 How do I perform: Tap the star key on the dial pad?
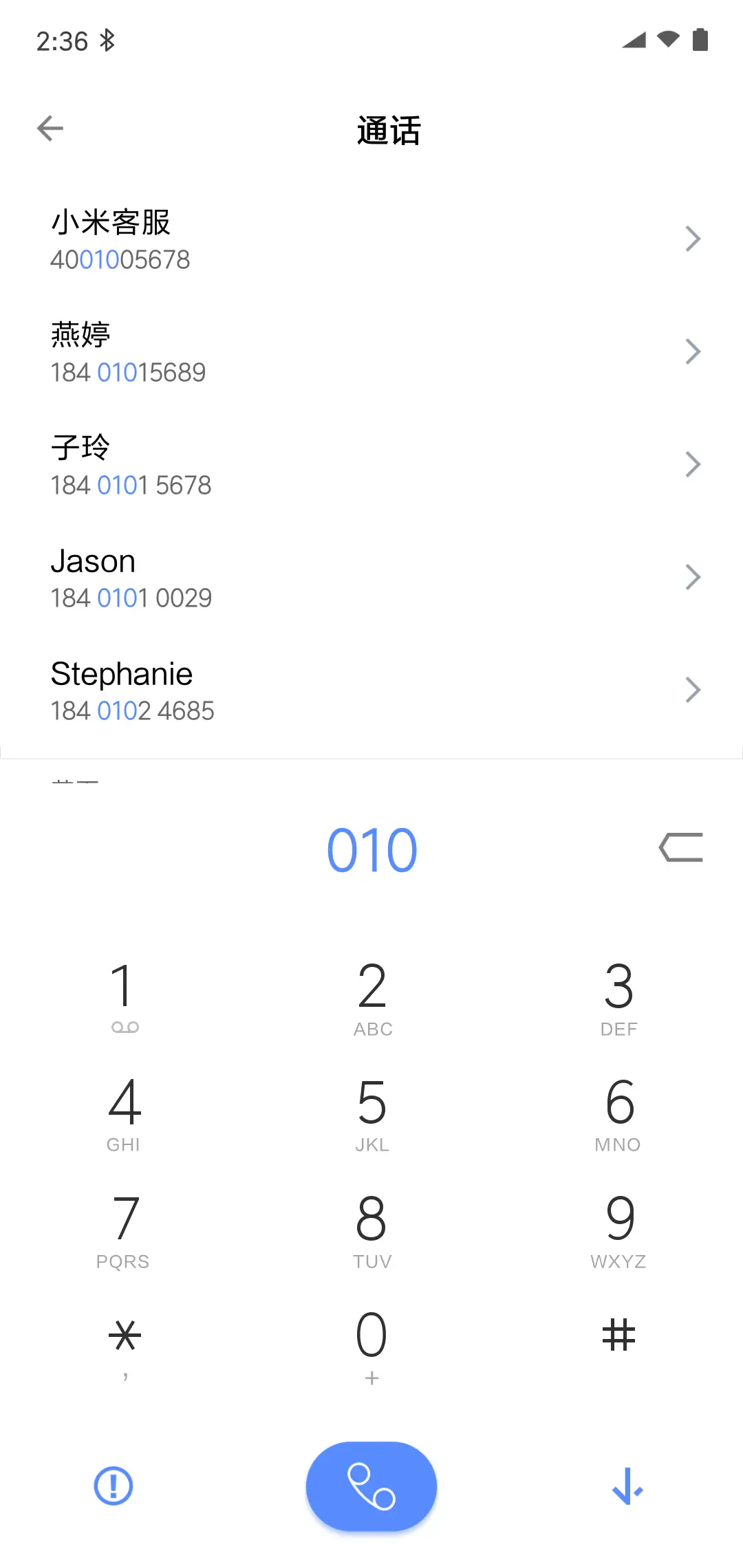point(124,1334)
